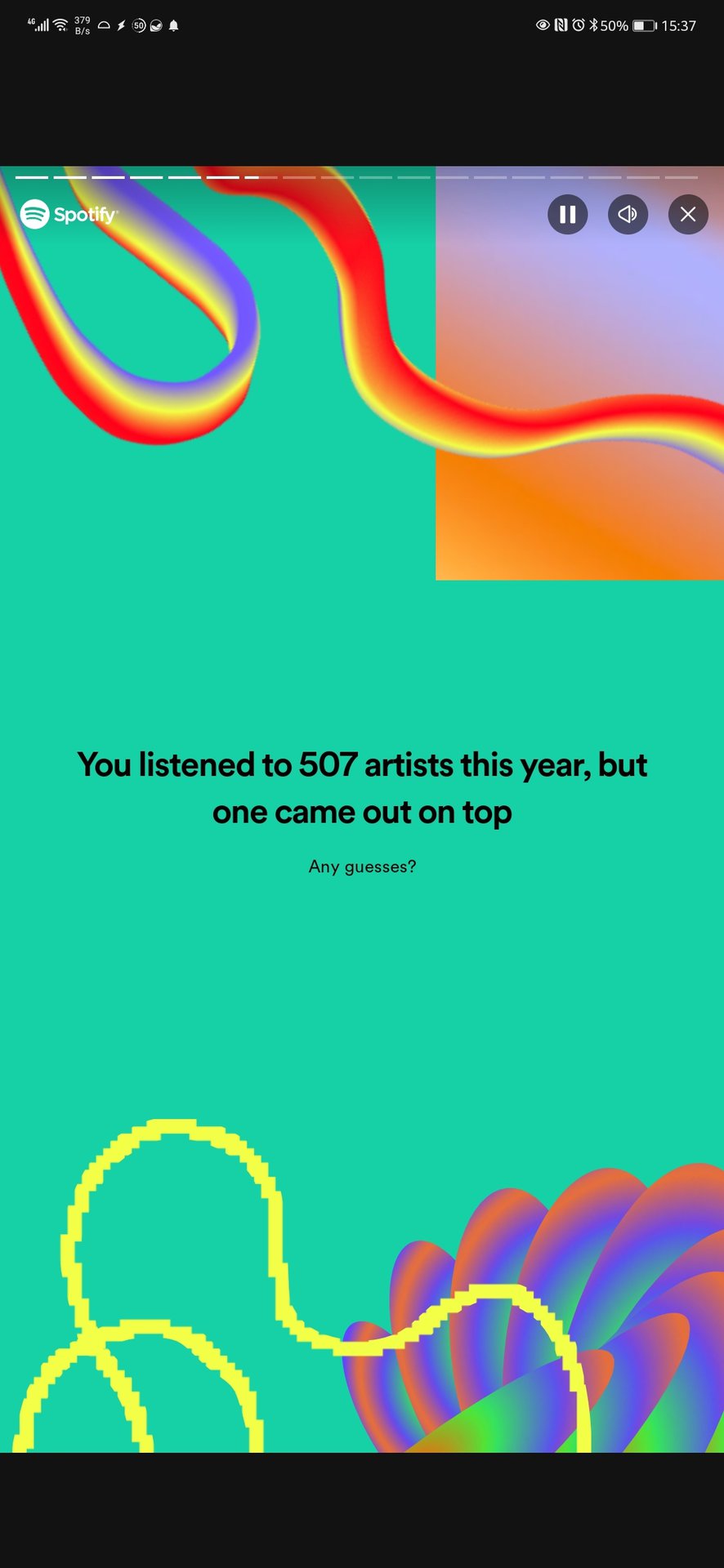Mute the story sound
Screen dimensions: 724x1568
628,215
